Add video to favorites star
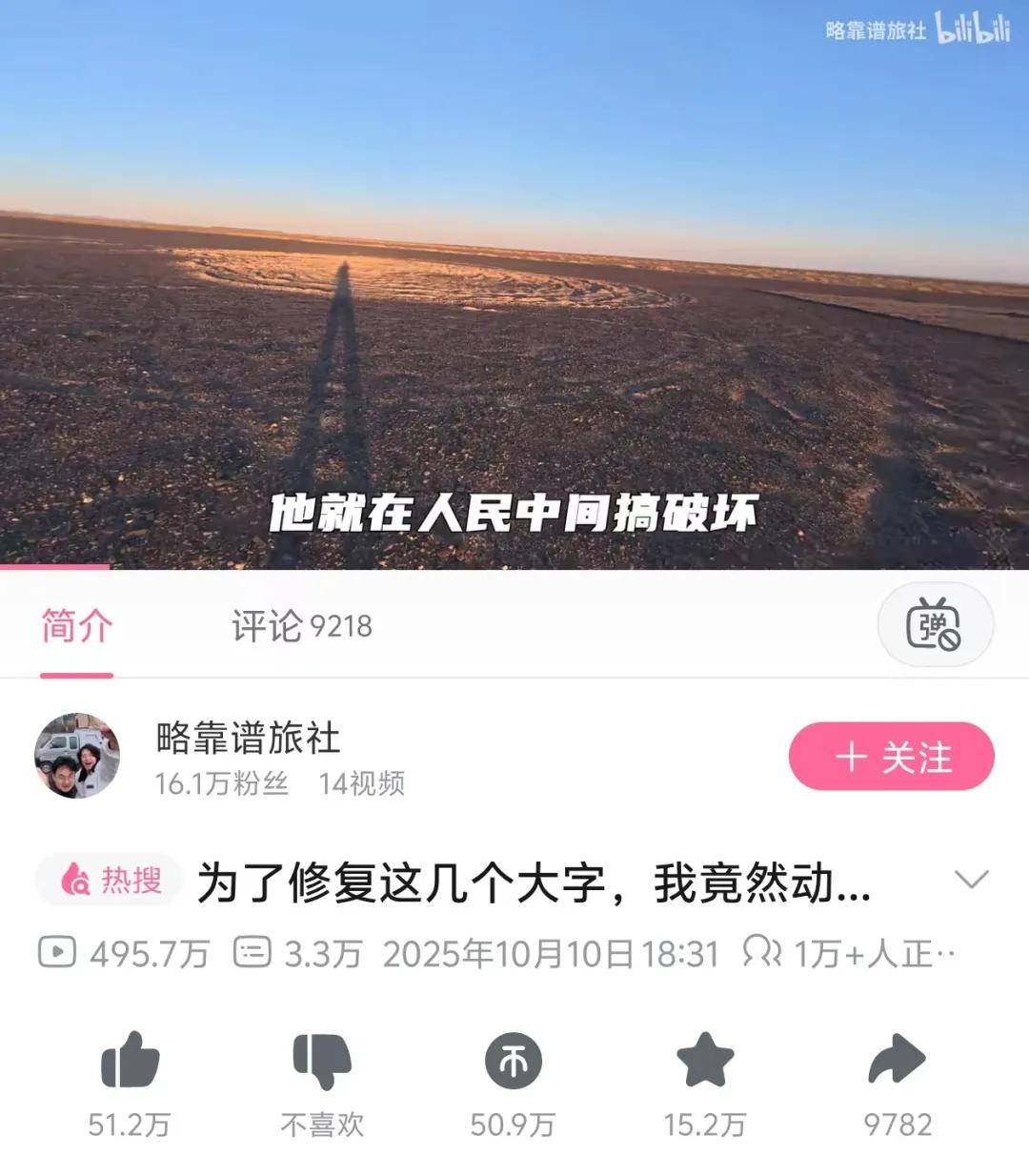 pyautogui.click(x=705, y=1061)
